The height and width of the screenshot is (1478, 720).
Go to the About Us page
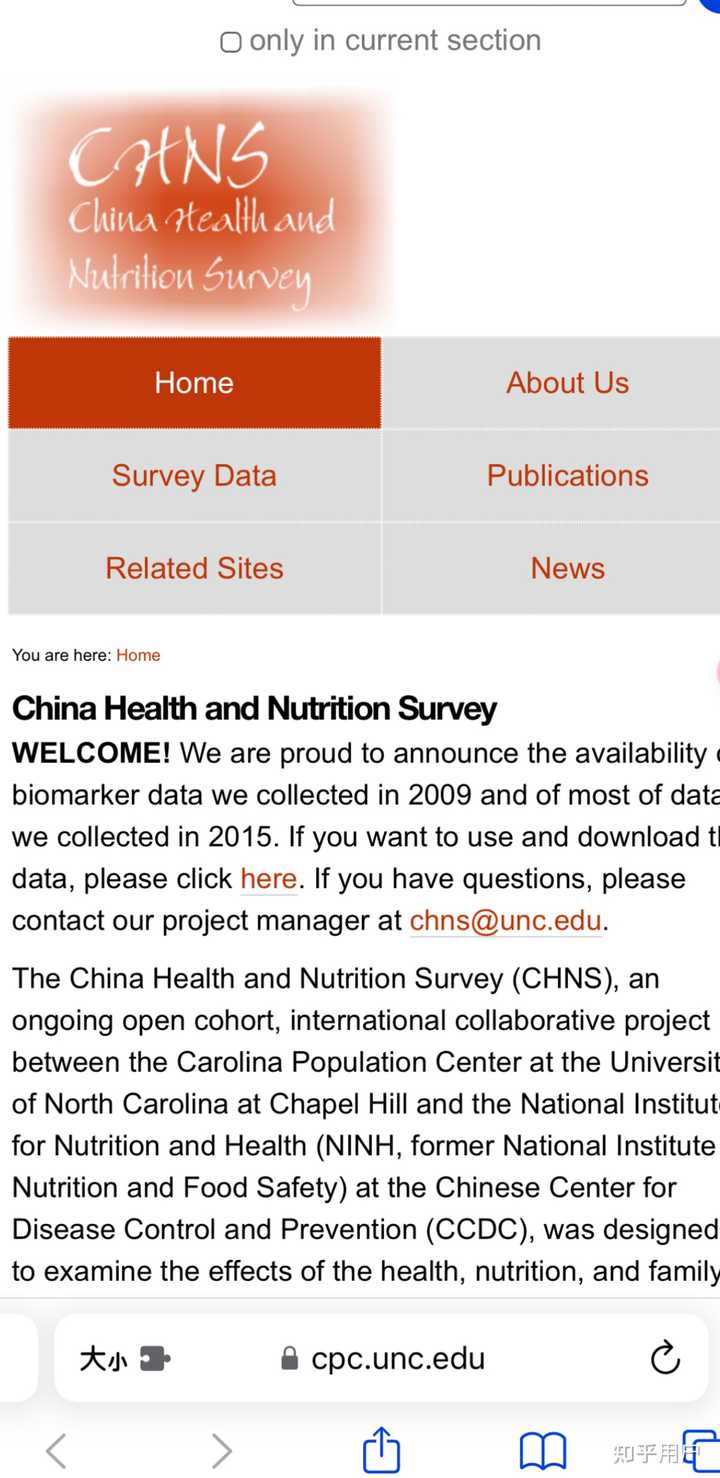pyautogui.click(x=567, y=383)
